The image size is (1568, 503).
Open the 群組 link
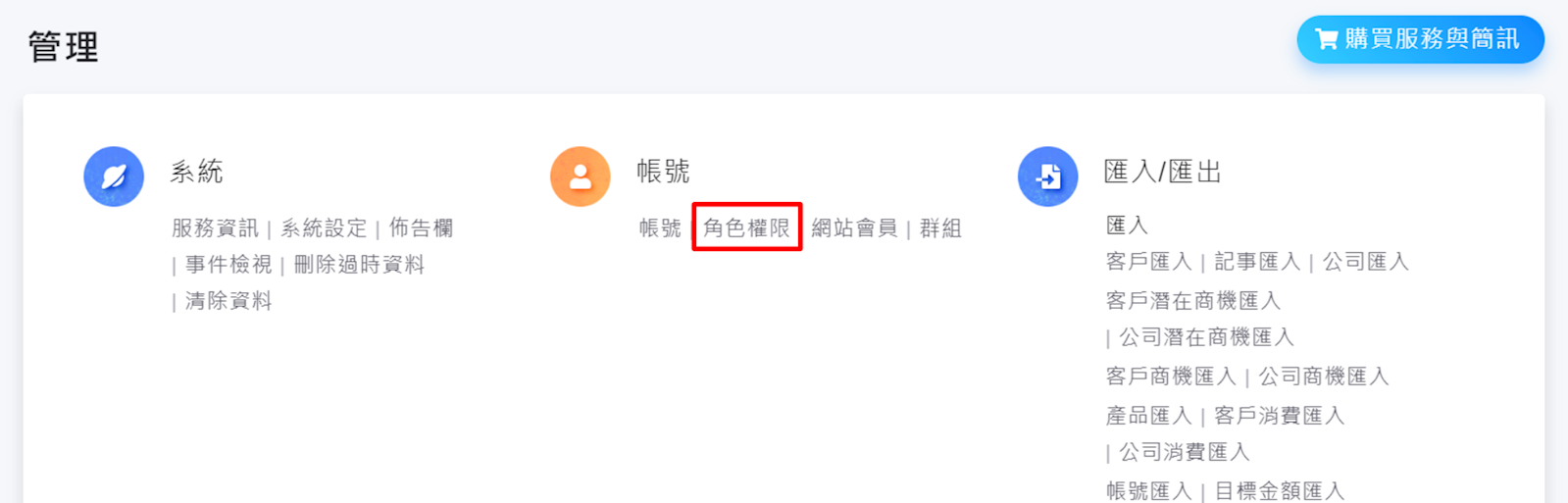[x=940, y=228]
